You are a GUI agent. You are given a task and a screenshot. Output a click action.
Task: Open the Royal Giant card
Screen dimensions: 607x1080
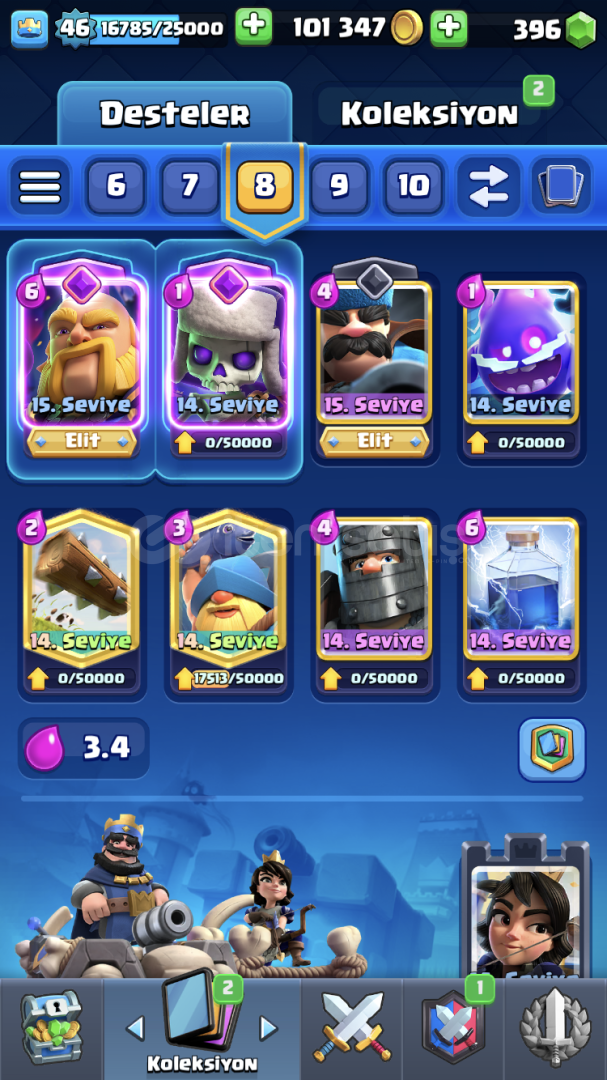tap(81, 358)
